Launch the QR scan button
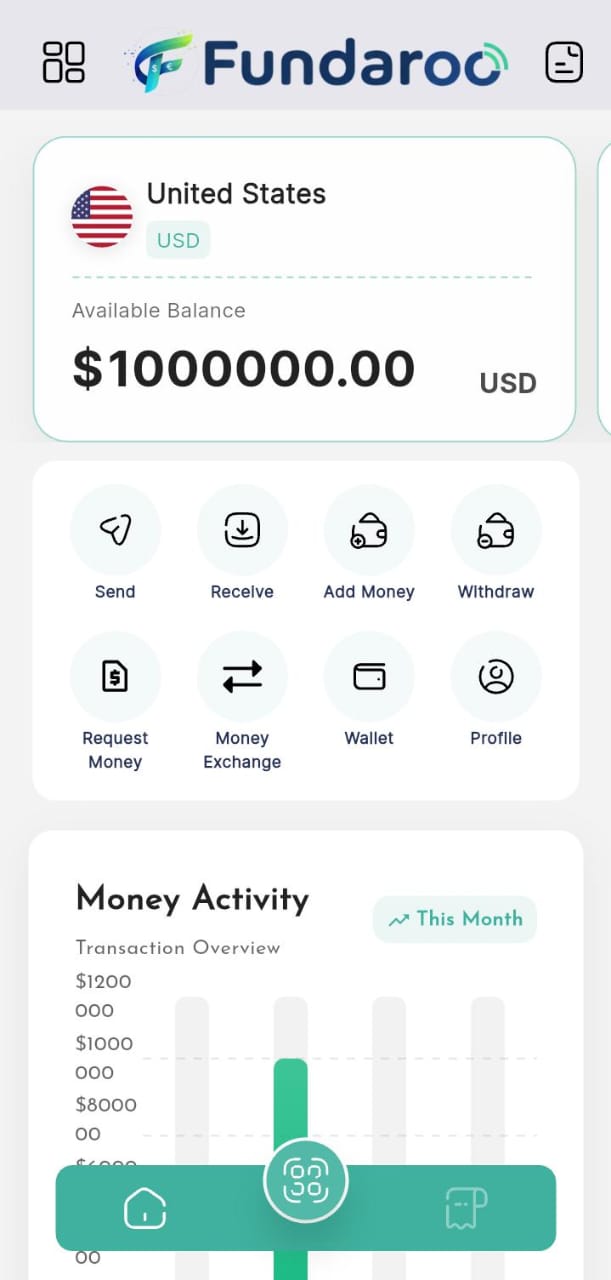 point(305,1181)
